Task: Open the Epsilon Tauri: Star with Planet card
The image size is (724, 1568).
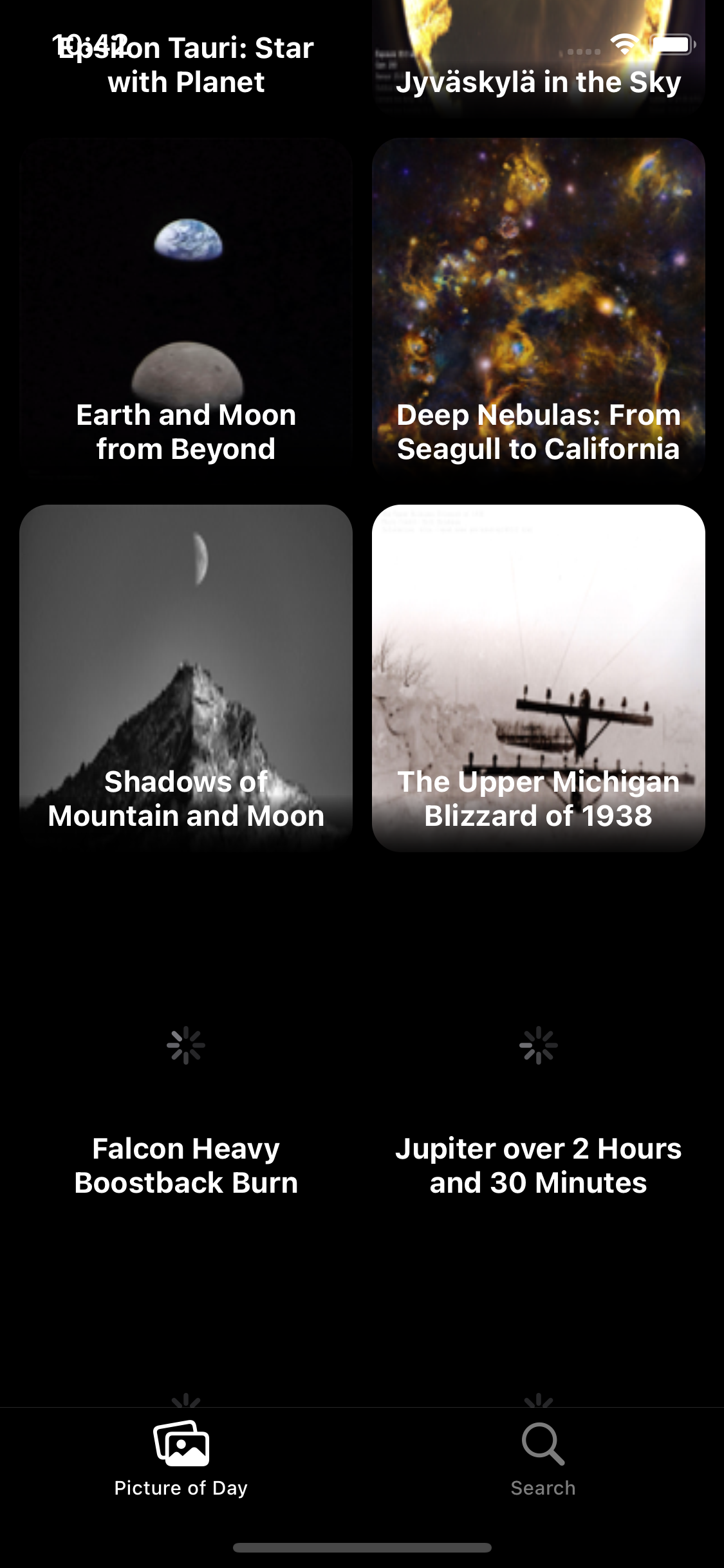Action: pos(186,64)
